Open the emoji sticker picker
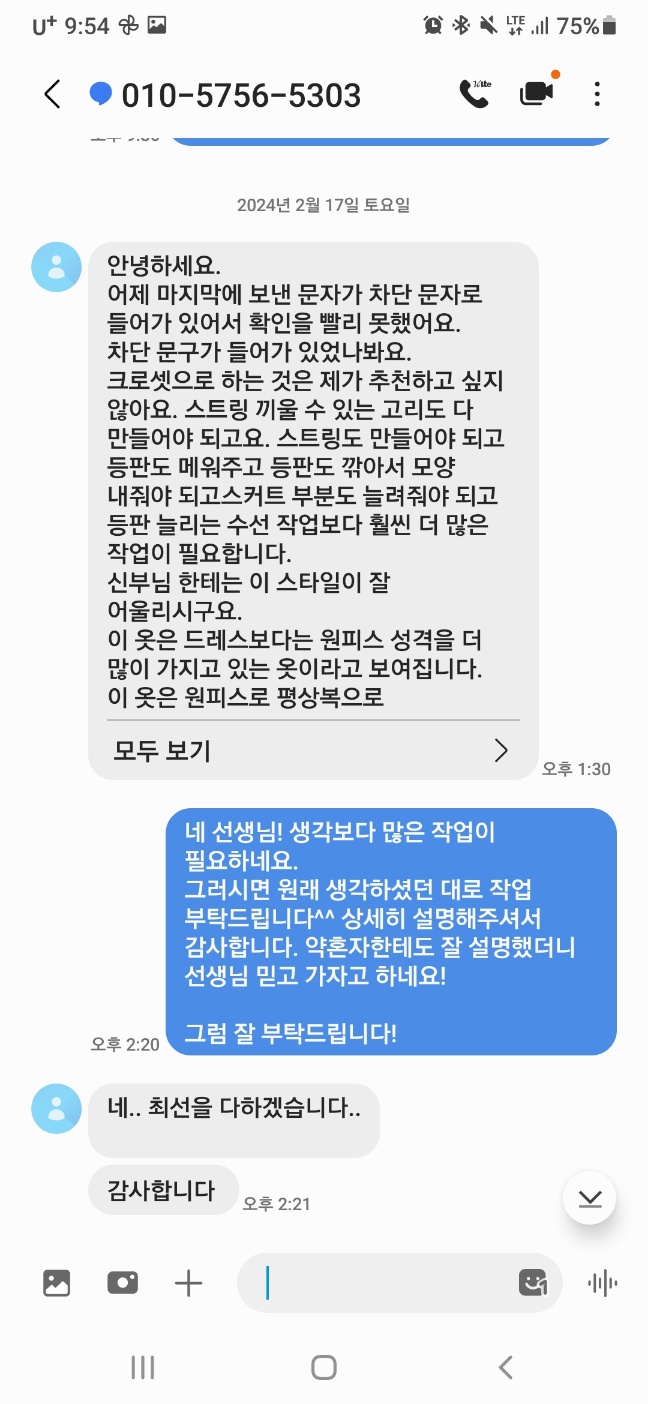Viewport: 648px width, 1404px height. coord(534,1283)
